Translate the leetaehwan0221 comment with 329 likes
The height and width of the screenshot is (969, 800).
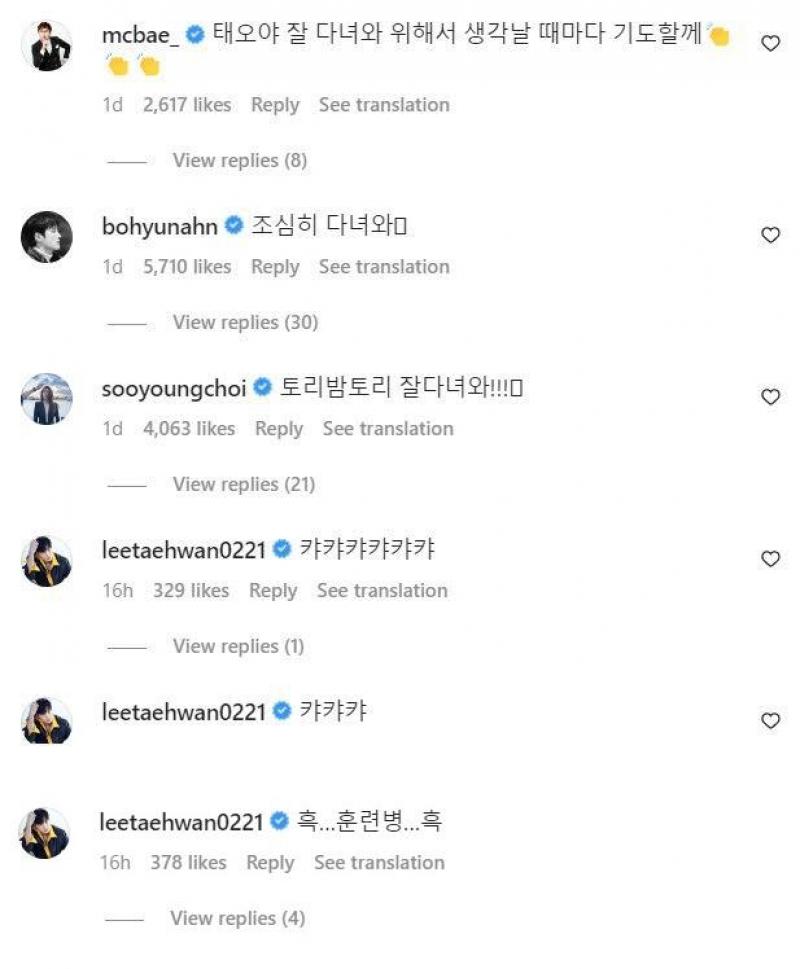pyautogui.click(x=382, y=591)
